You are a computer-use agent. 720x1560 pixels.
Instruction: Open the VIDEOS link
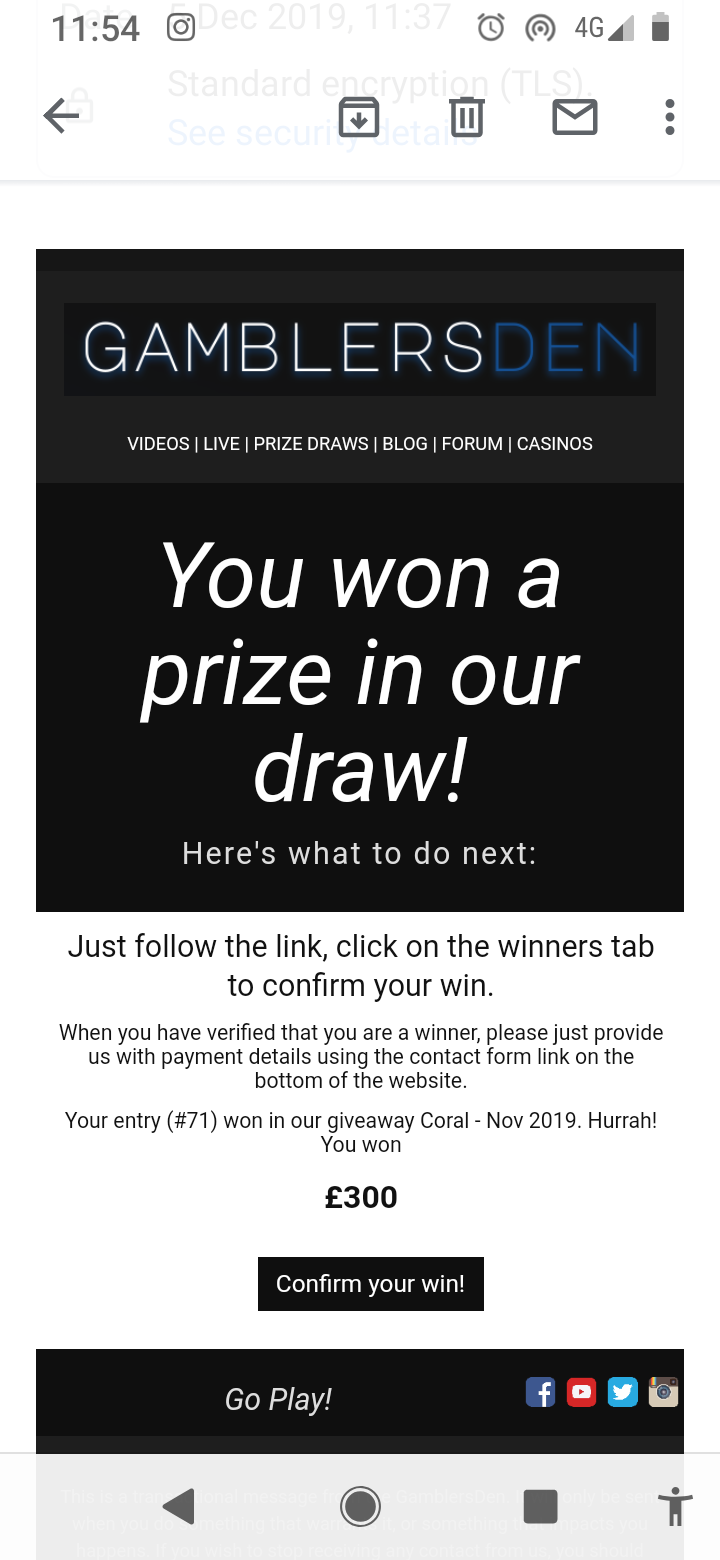click(158, 444)
